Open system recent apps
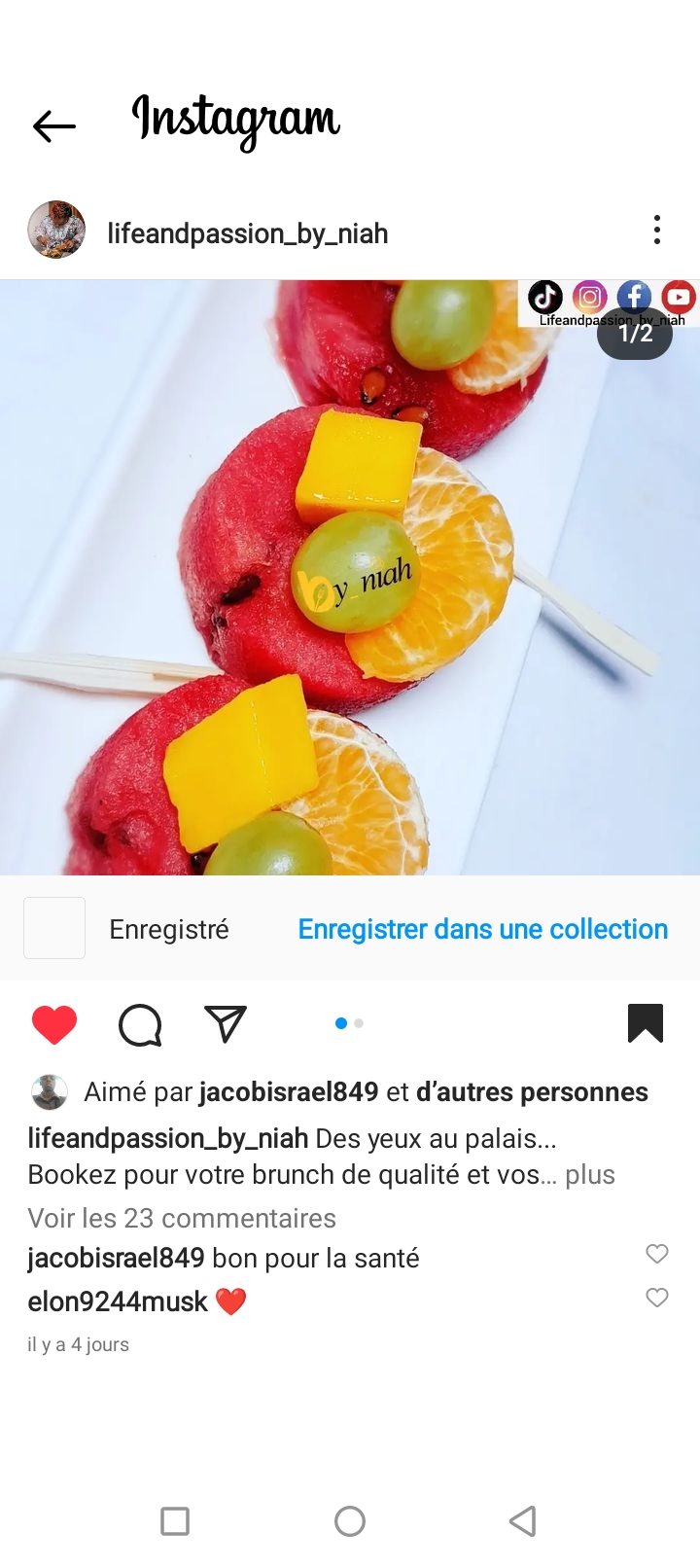Screen dimensions: 700x1568 pos(175,1521)
